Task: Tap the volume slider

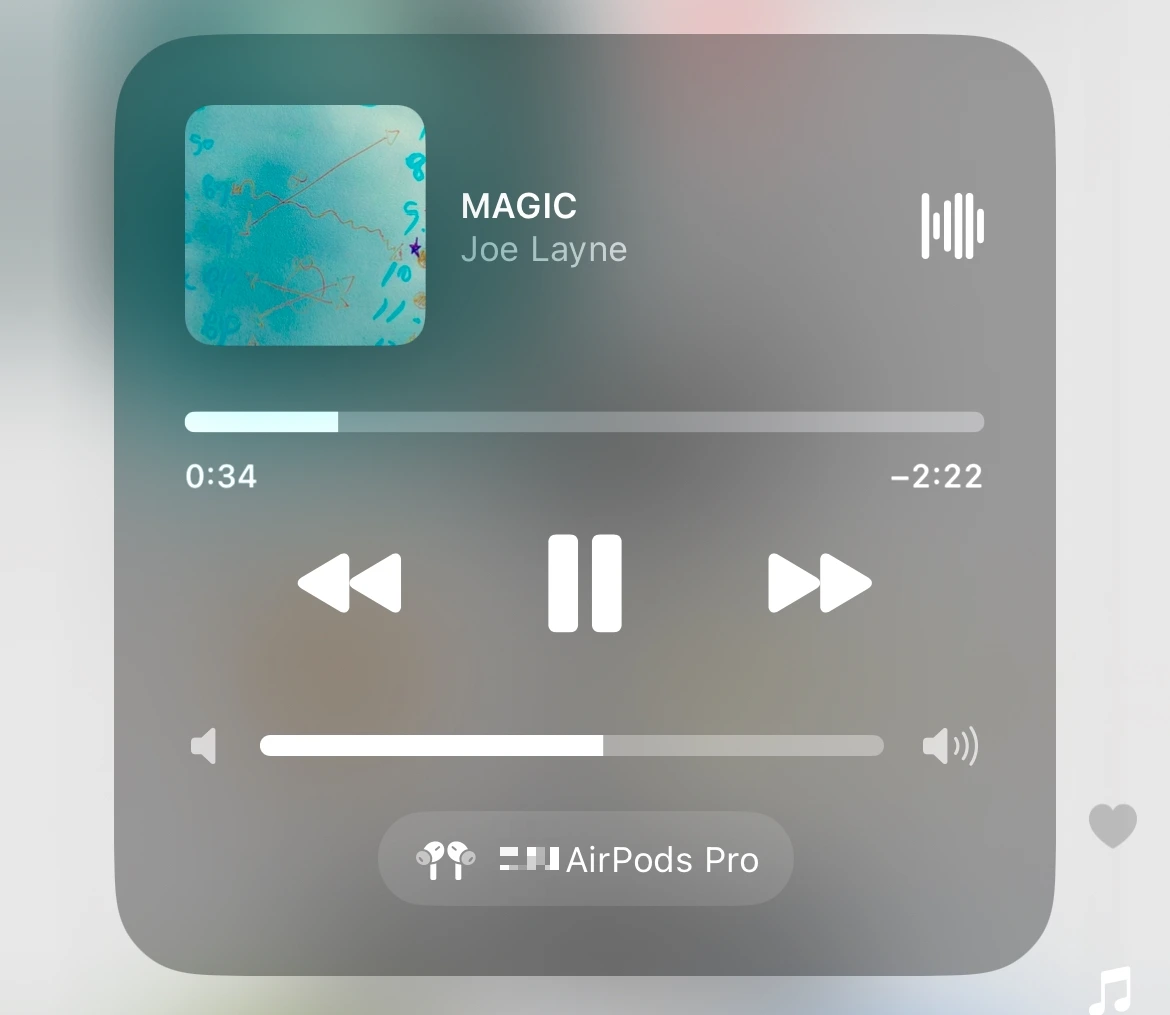Action: 572,746
